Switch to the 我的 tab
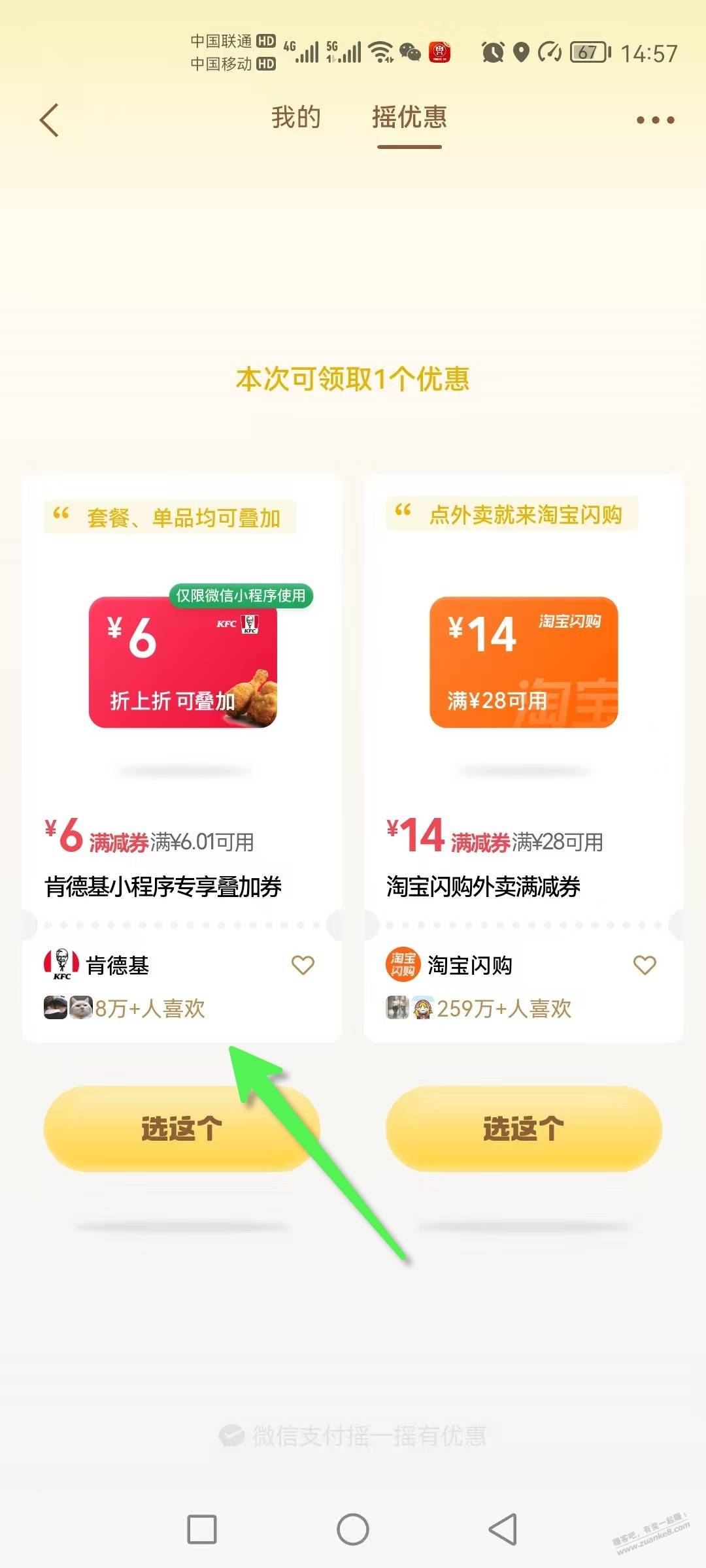Image resolution: width=706 pixels, height=1568 pixels. (296, 118)
